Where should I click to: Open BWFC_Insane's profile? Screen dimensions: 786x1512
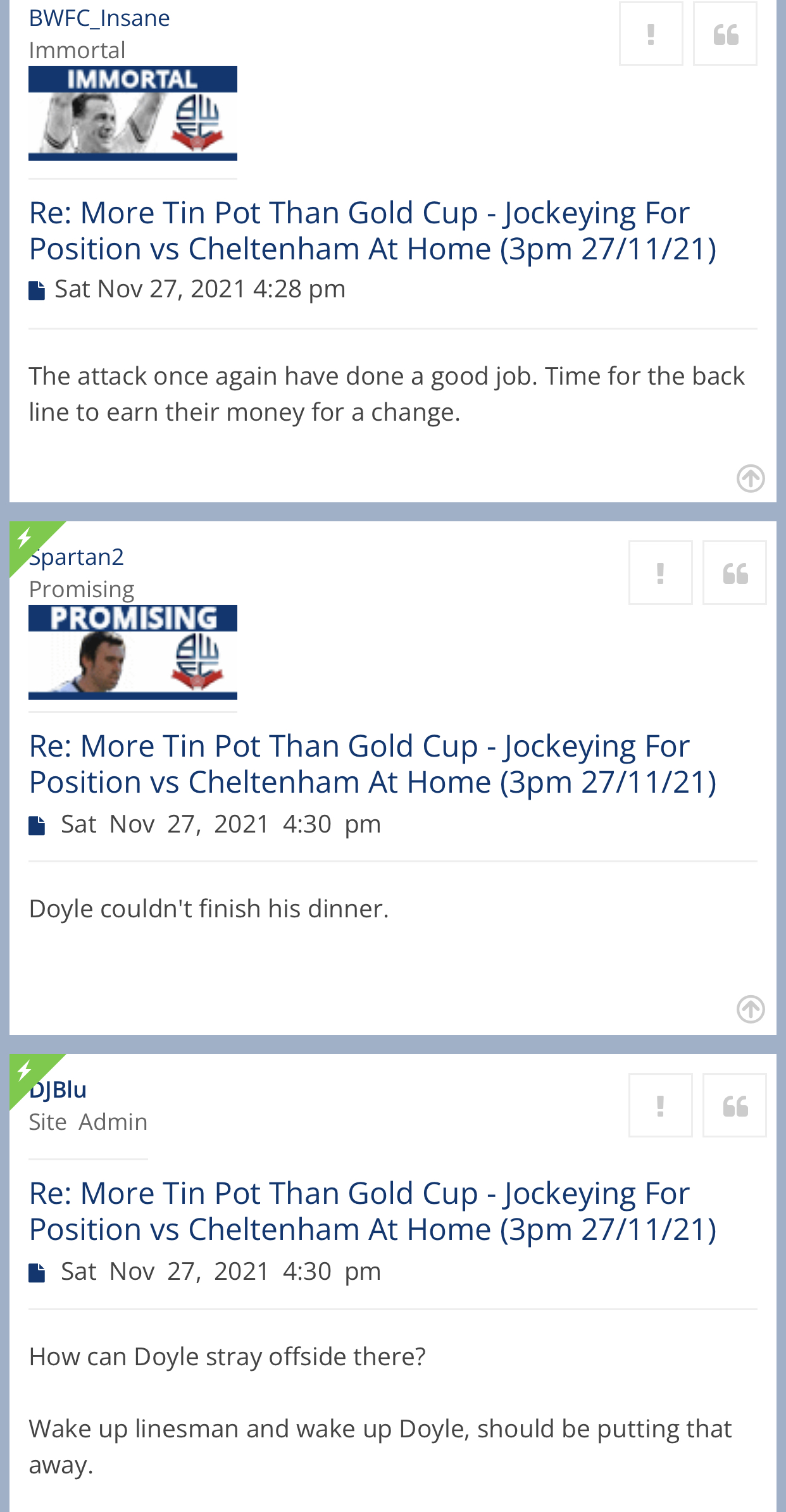pyautogui.click(x=99, y=18)
